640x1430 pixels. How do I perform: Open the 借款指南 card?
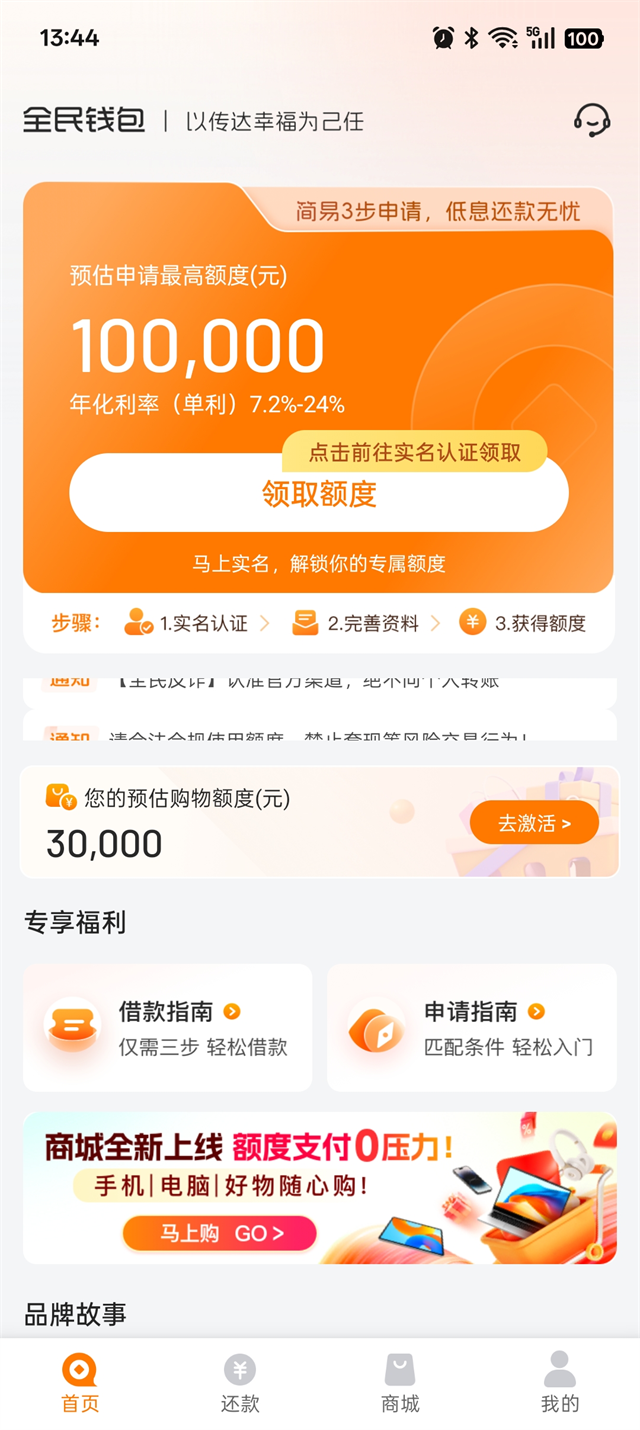167,1028
